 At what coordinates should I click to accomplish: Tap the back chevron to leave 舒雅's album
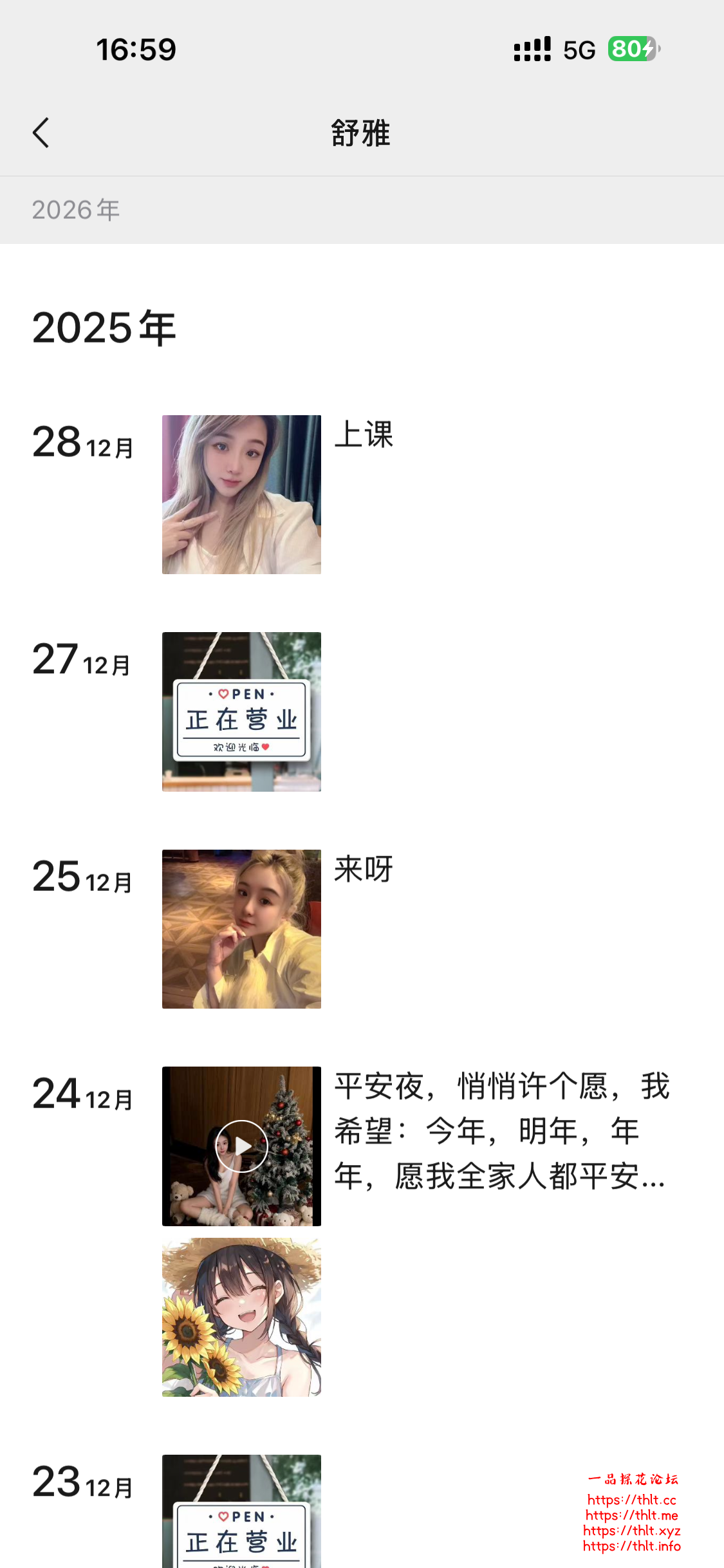pos(41,132)
